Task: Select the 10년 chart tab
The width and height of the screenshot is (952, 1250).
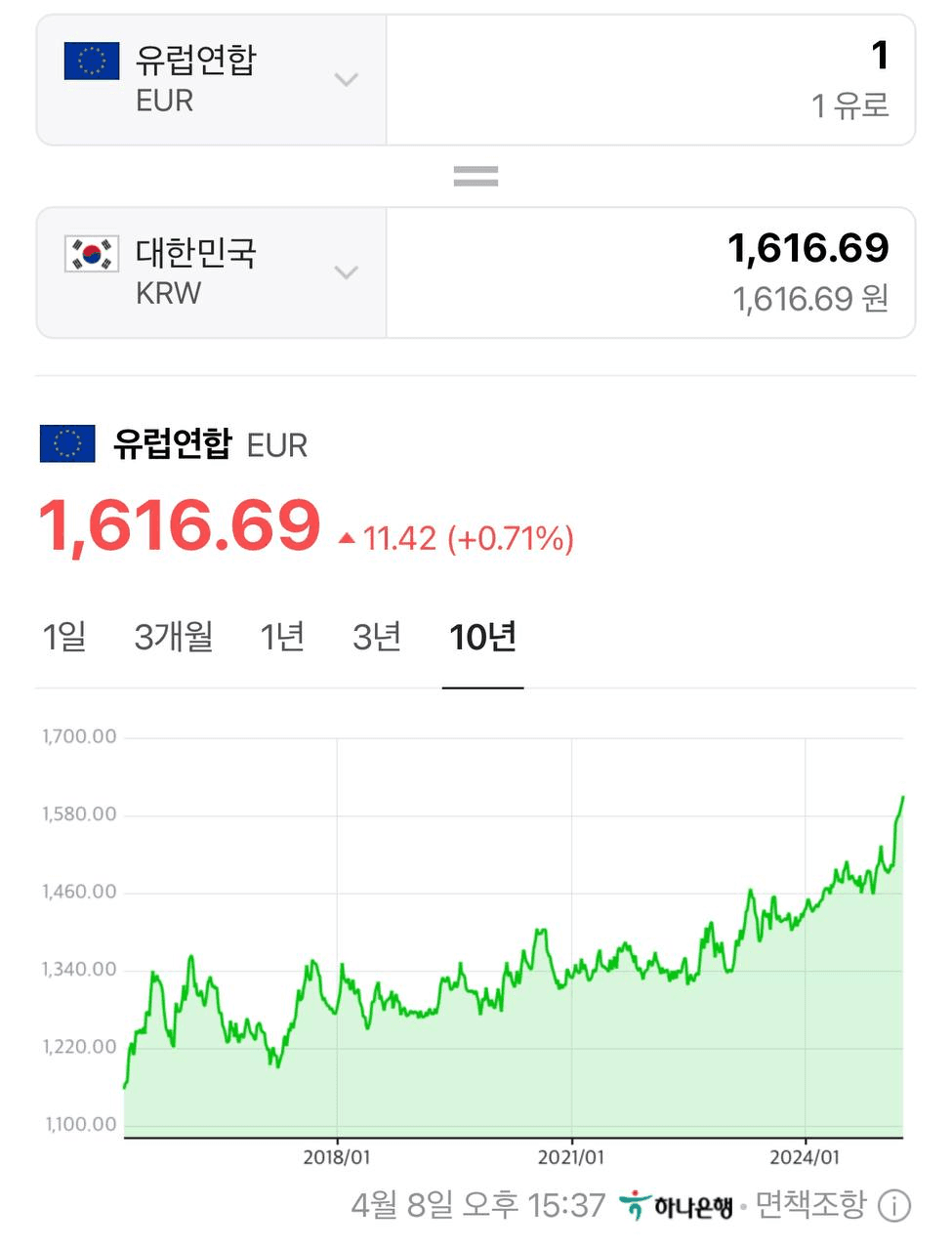Action: 482,638
